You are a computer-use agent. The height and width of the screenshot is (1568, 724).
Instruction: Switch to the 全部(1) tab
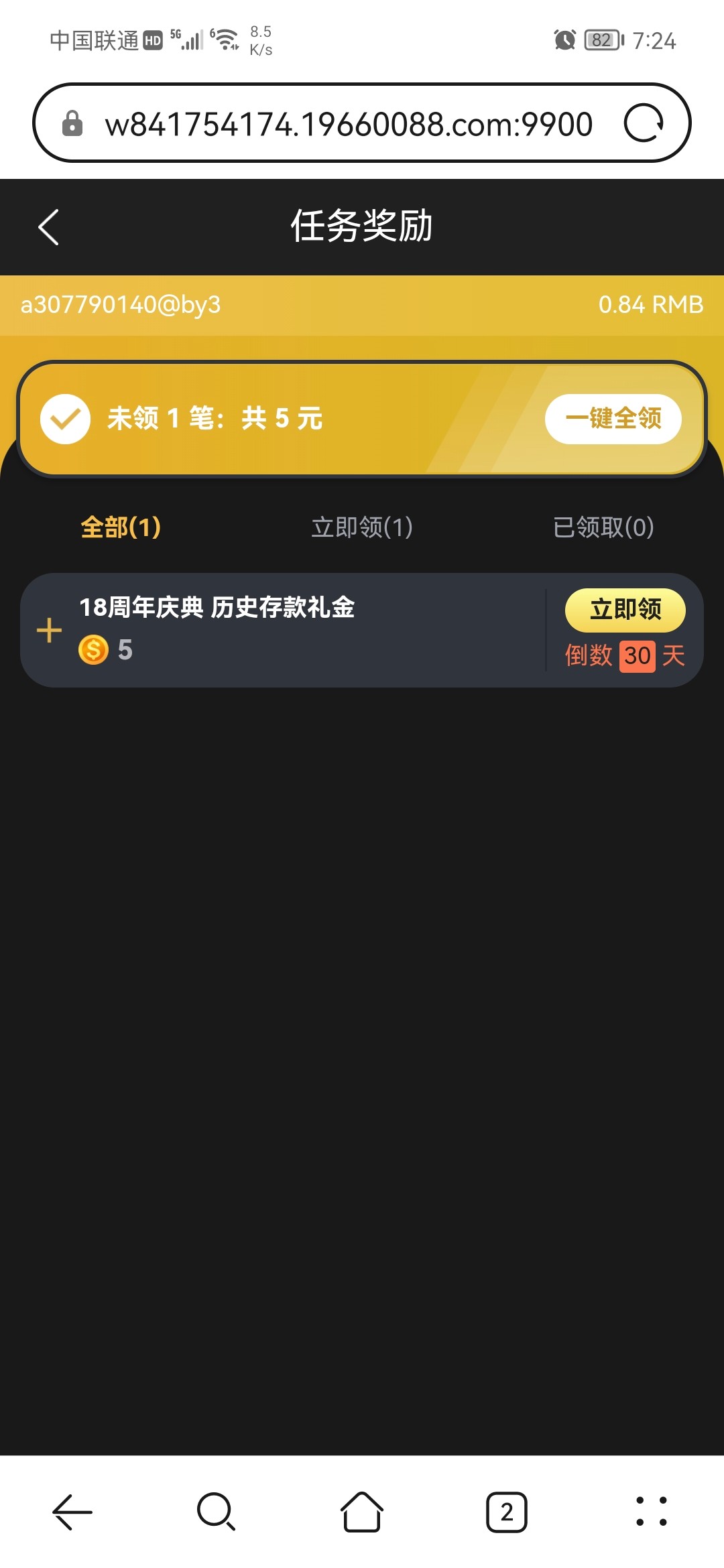[x=121, y=527]
